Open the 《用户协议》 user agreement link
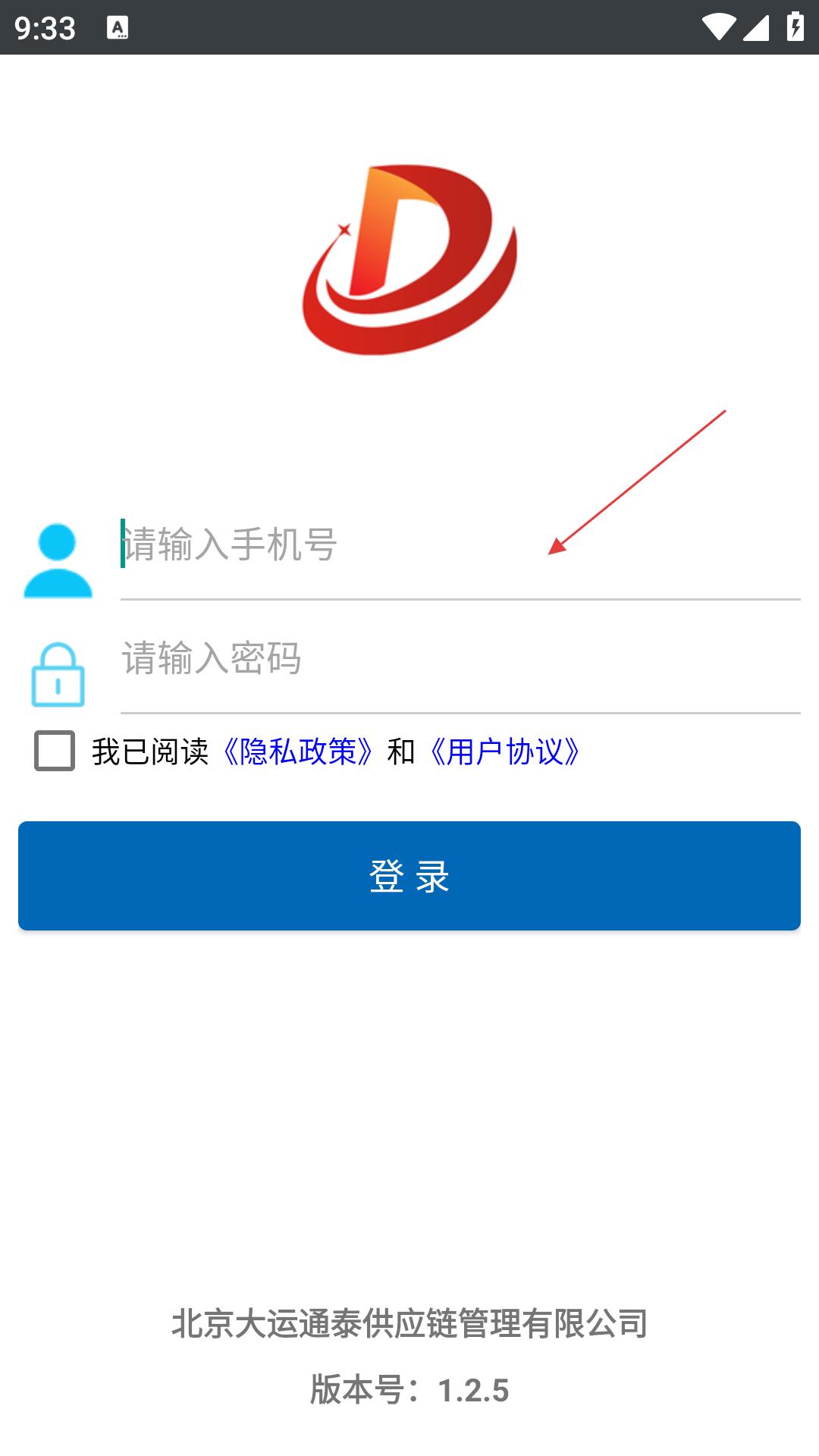 coord(504,752)
